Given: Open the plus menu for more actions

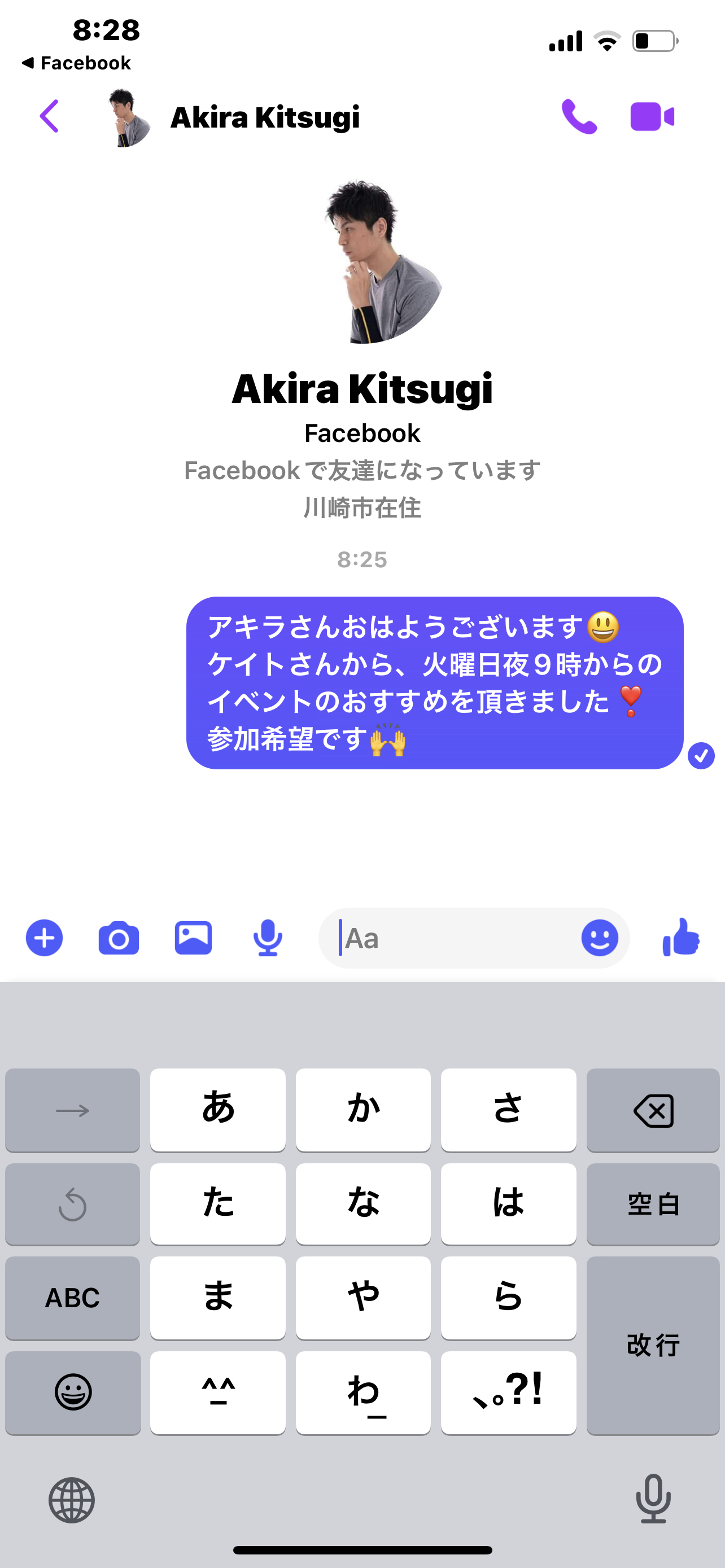Looking at the screenshot, I should pyautogui.click(x=45, y=938).
